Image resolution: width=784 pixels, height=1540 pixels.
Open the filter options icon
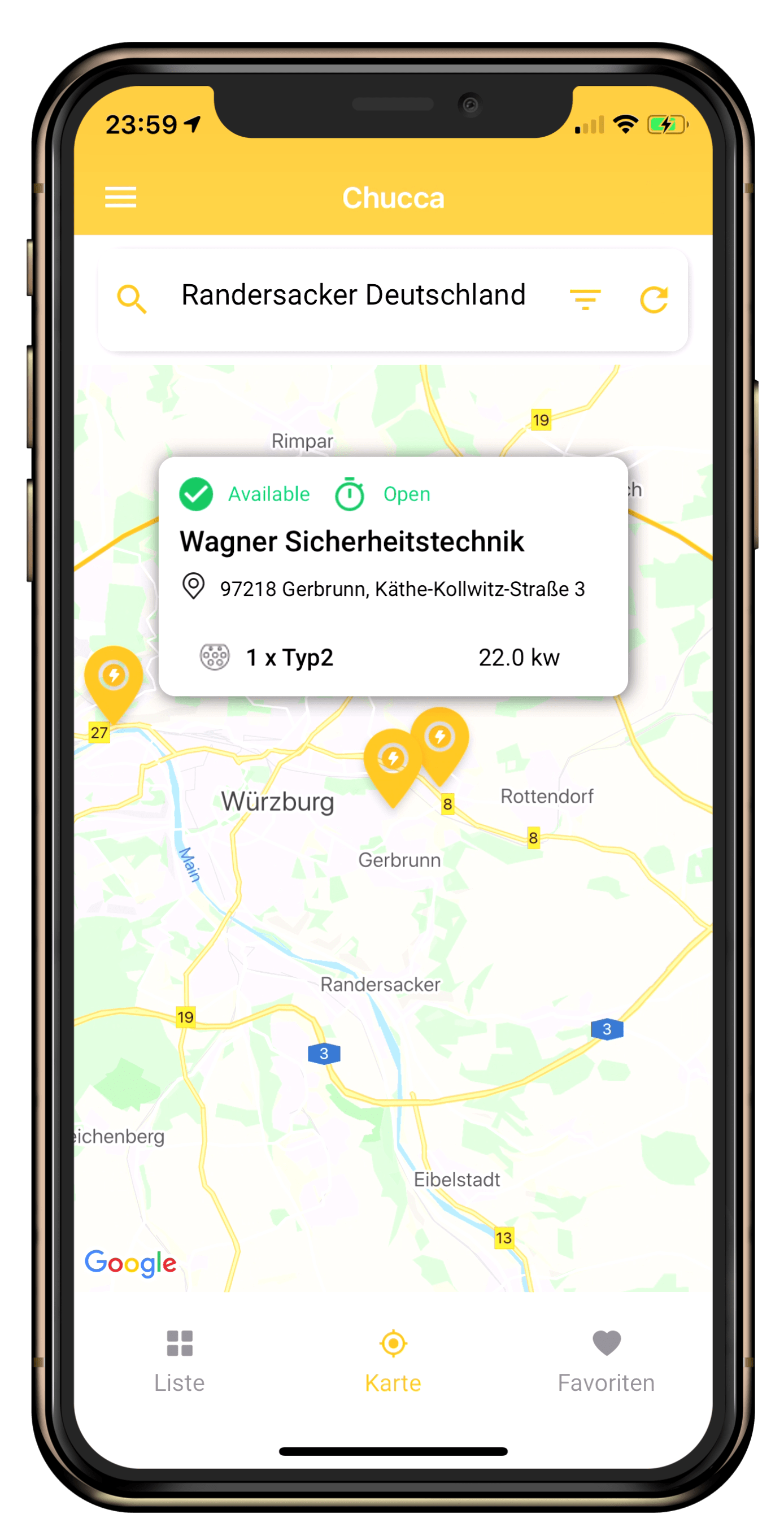pyautogui.click(x=585, y=298)
